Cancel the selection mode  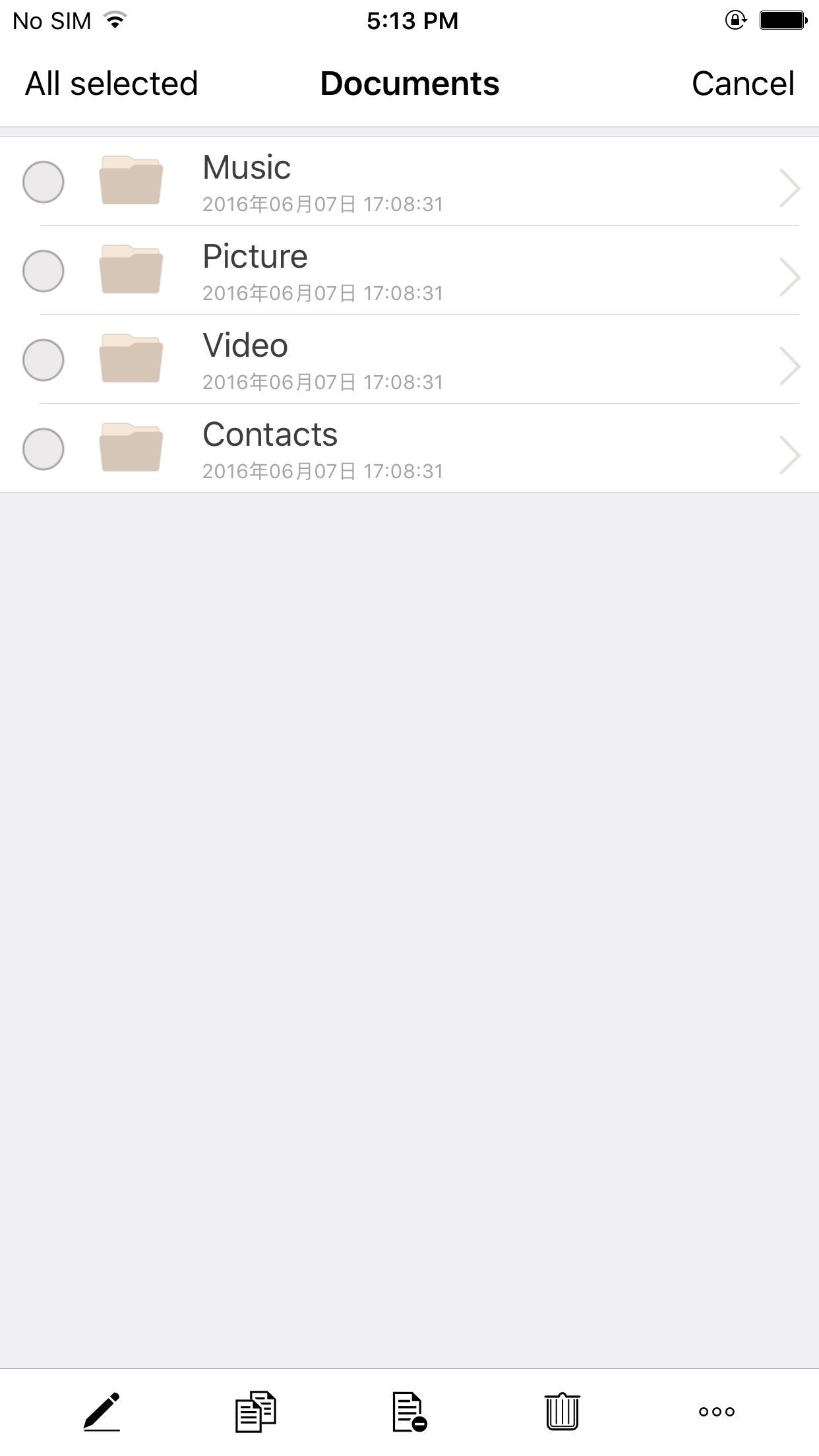[x=743, y=84]
